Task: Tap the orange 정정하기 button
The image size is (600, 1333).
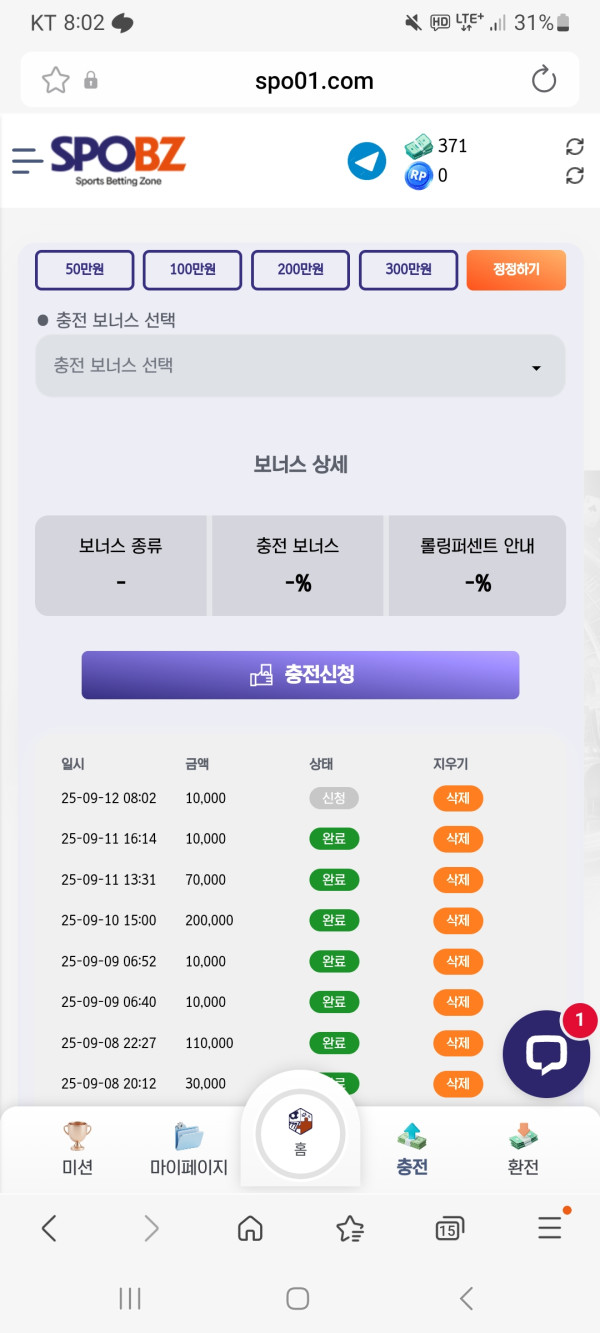Action: 516,269
